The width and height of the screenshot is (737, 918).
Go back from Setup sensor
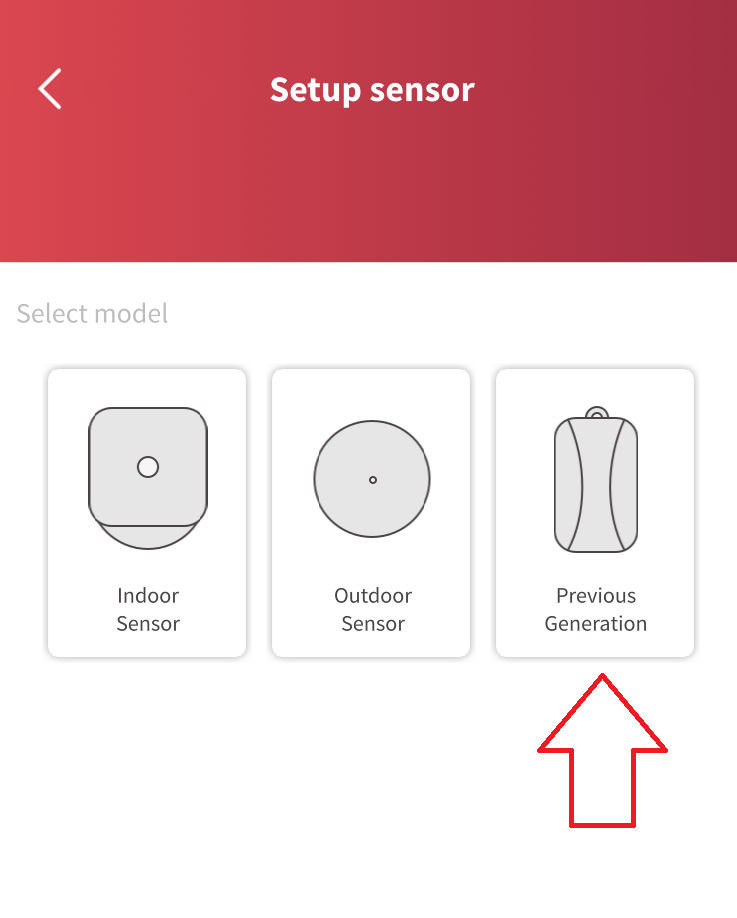50,89
